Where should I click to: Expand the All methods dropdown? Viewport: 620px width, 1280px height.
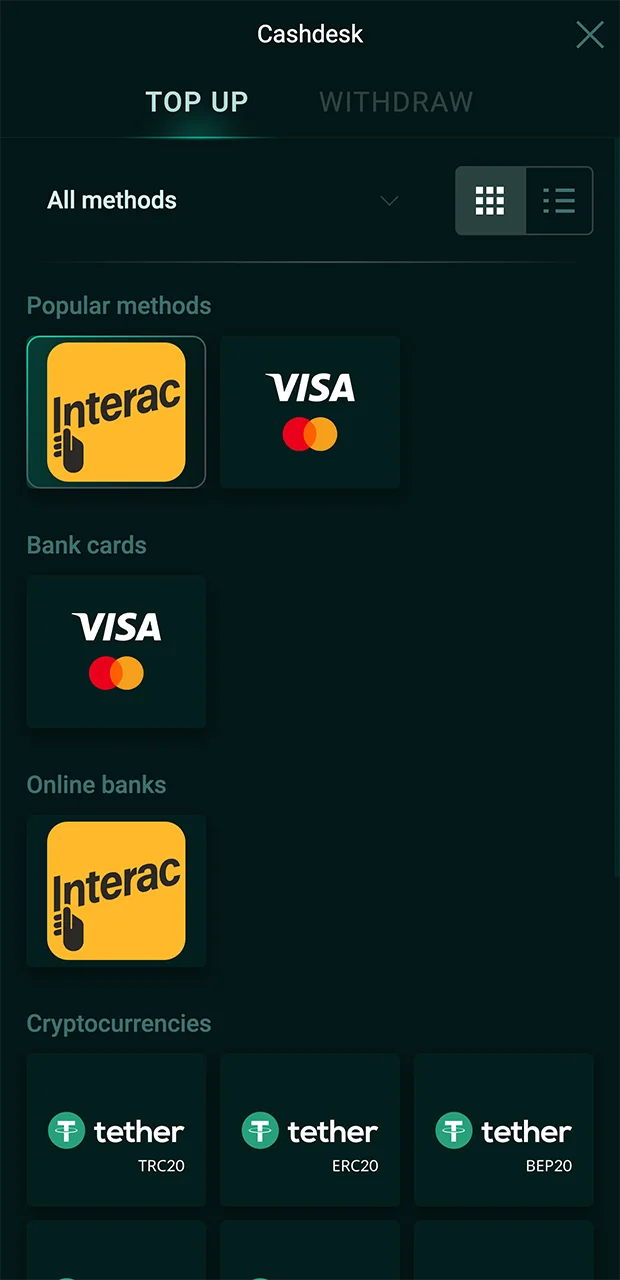point(224,201)
